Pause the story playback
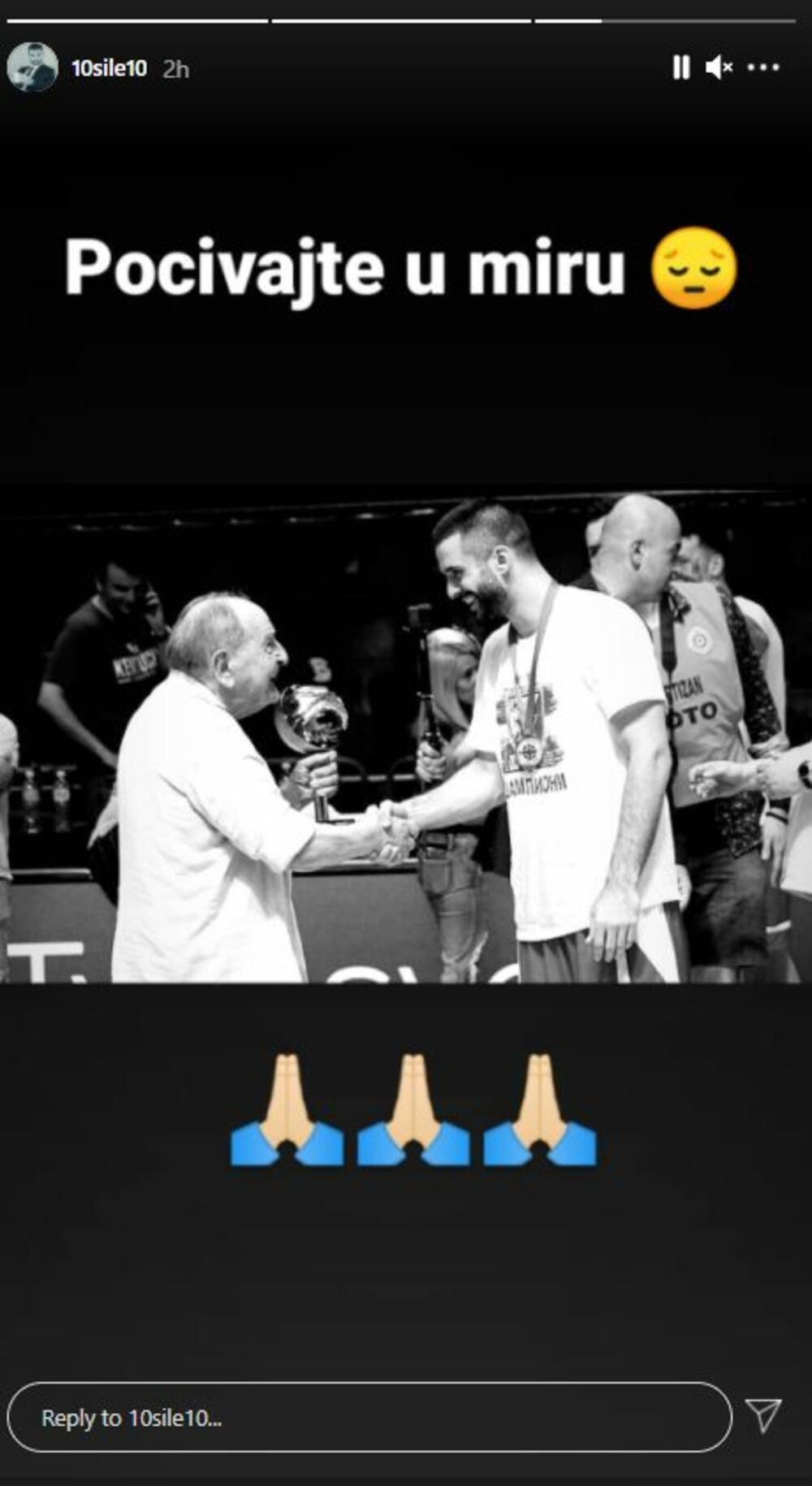The width and height of the screenshot is (812, 1486). pyautogui.click(x=680, y=67)
